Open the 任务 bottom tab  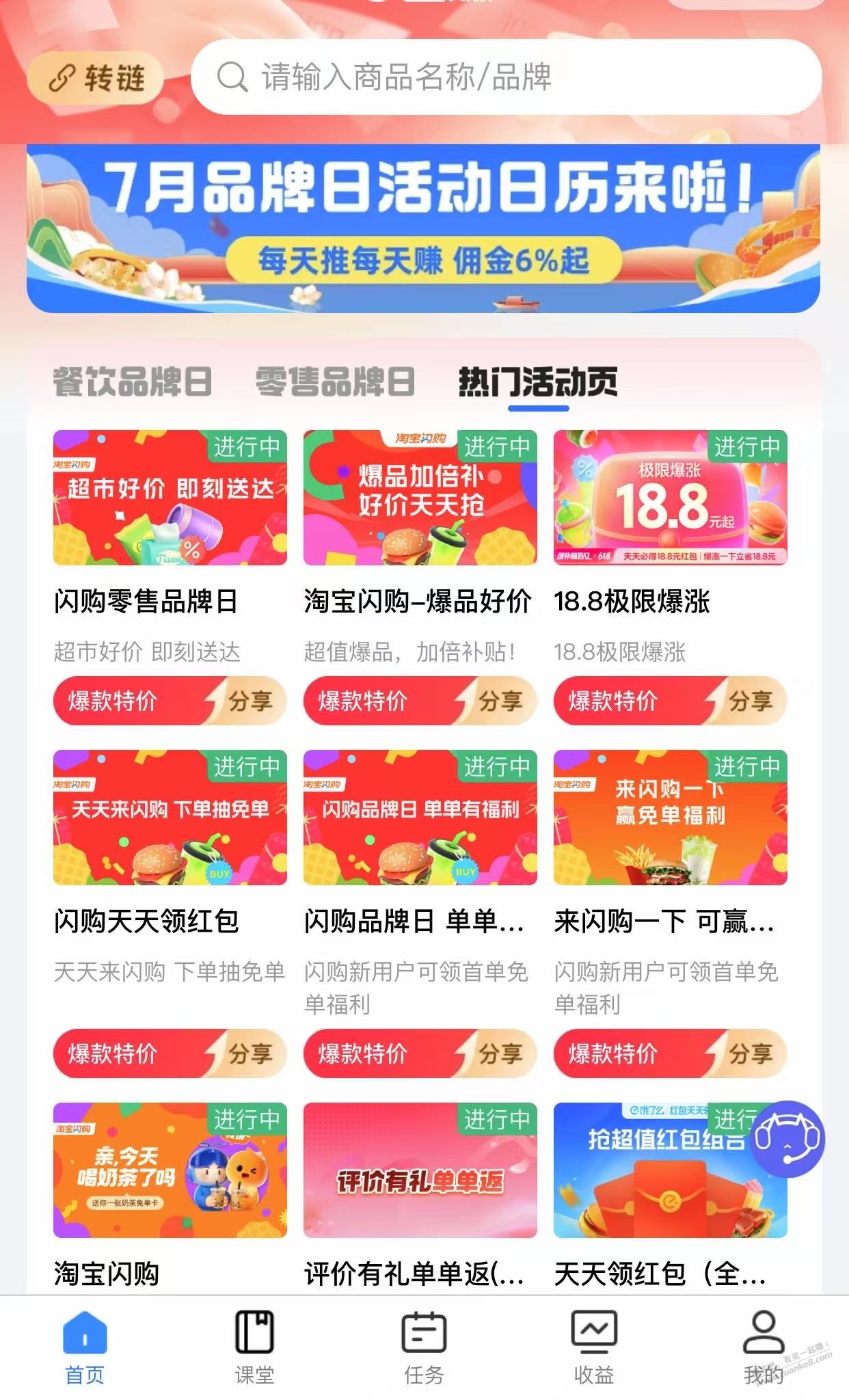424,1347
